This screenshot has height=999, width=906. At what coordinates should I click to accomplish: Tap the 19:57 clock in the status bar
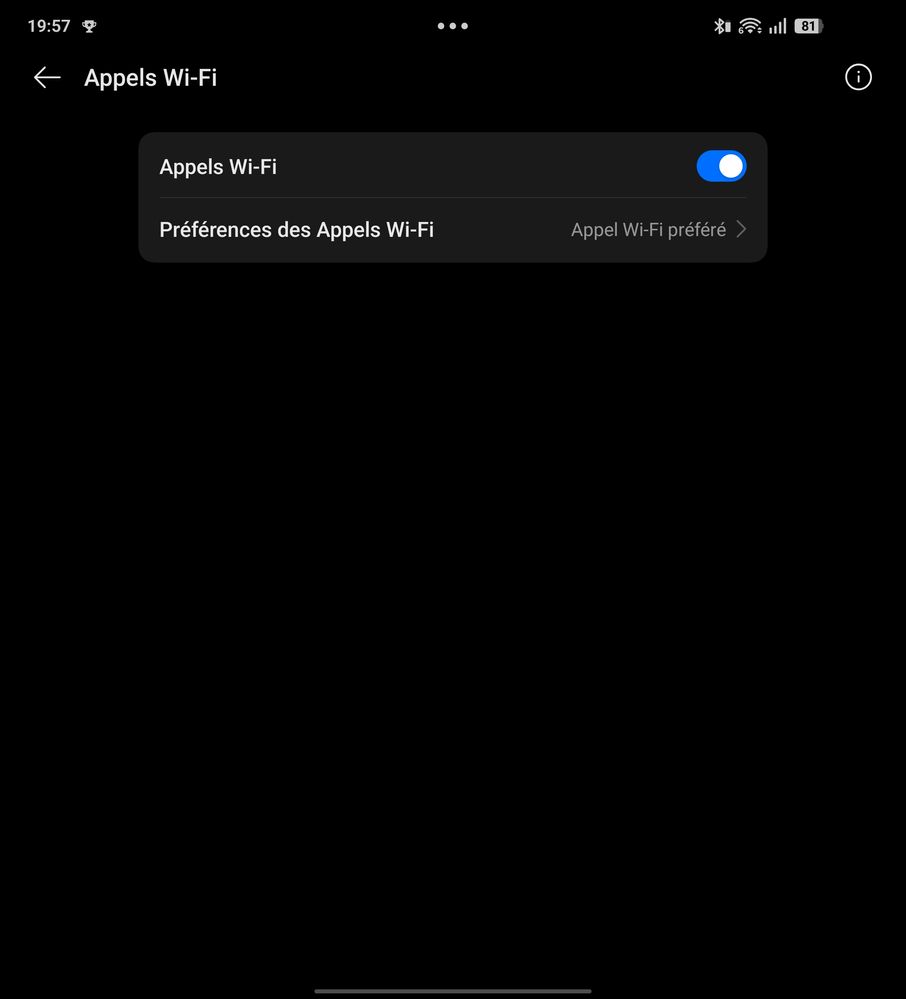pyautogui.click(x=50, y=26)
